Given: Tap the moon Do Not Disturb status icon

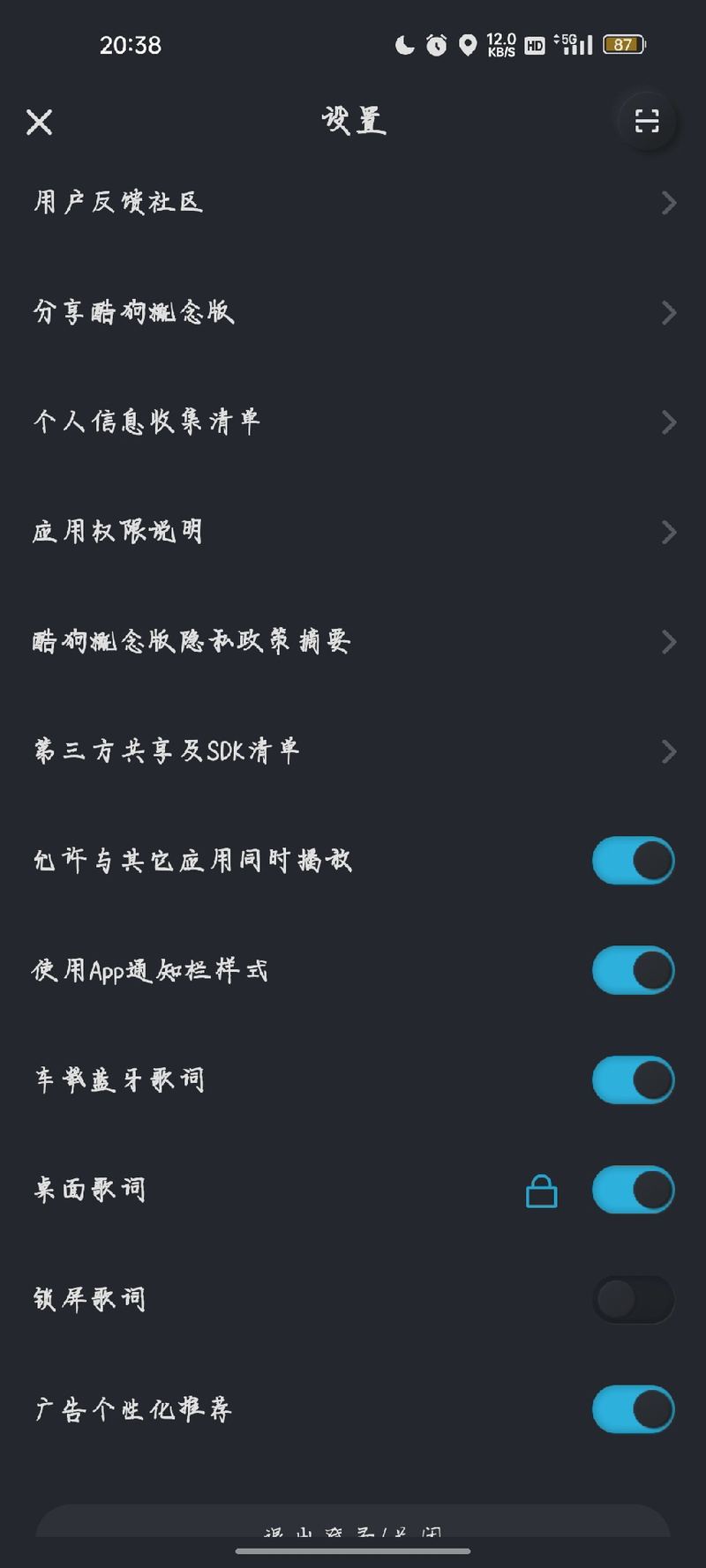Looking at the screenshot, I should [x=403, y=45].
